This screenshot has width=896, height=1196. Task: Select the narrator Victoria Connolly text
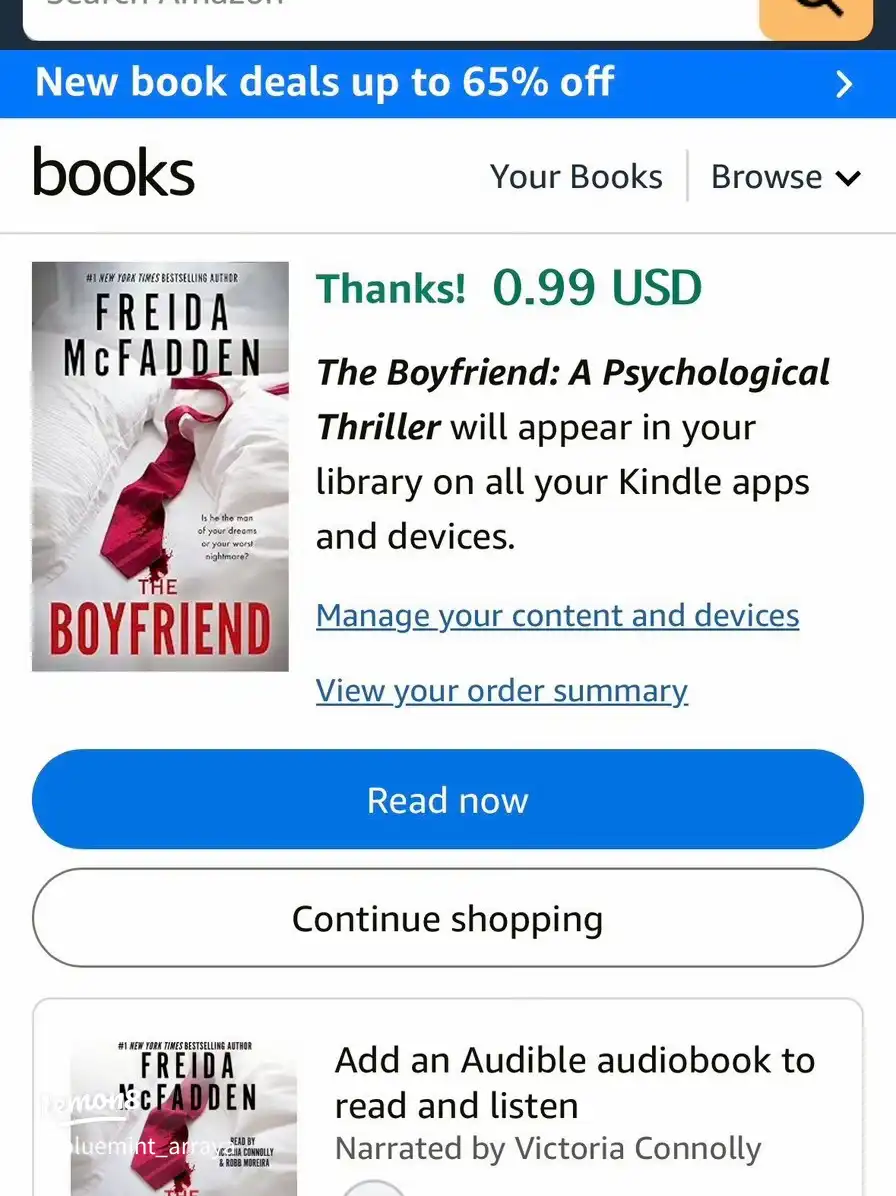[x=548, y=1148]
